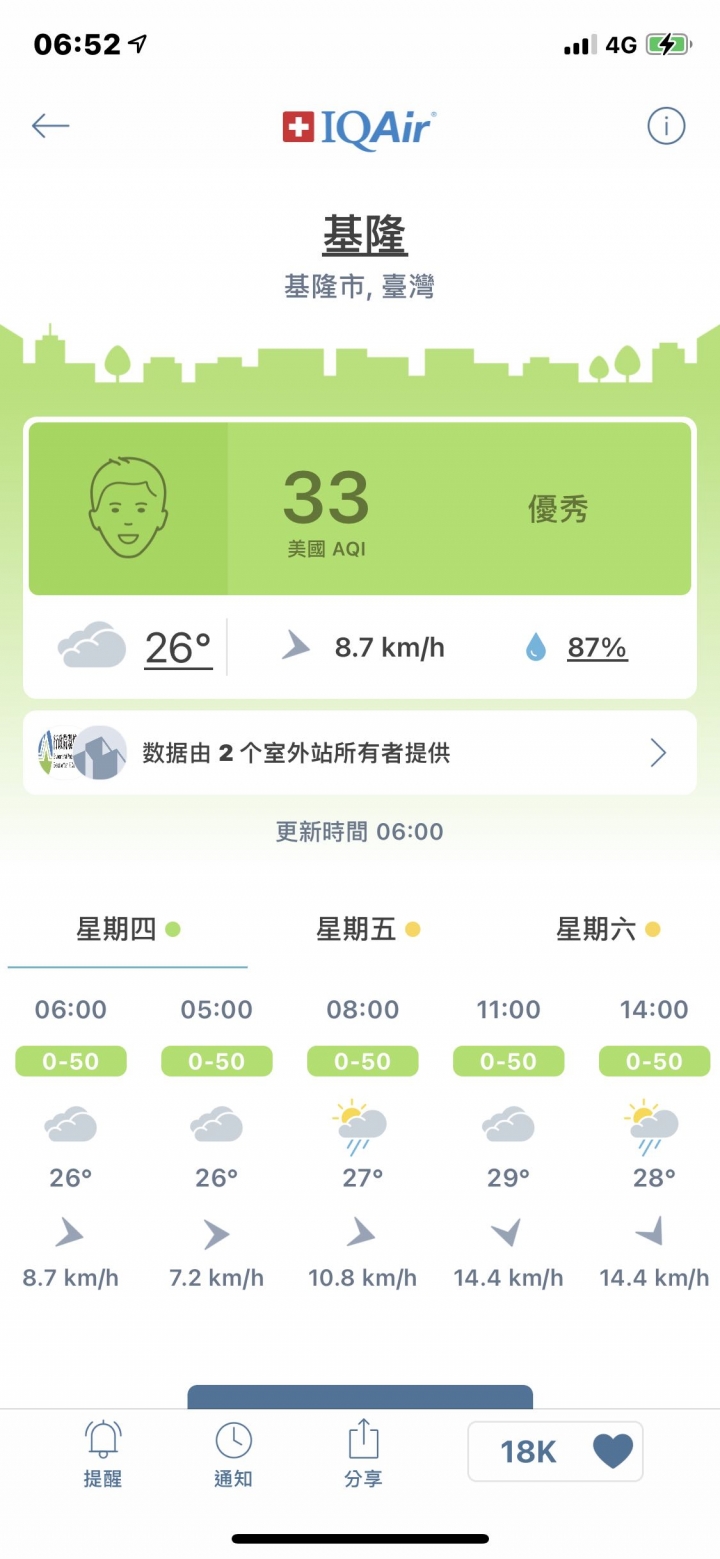The image size is (720, 1559).
Task: Open the 基隆 city name link
Action: (x=364, y=236)
